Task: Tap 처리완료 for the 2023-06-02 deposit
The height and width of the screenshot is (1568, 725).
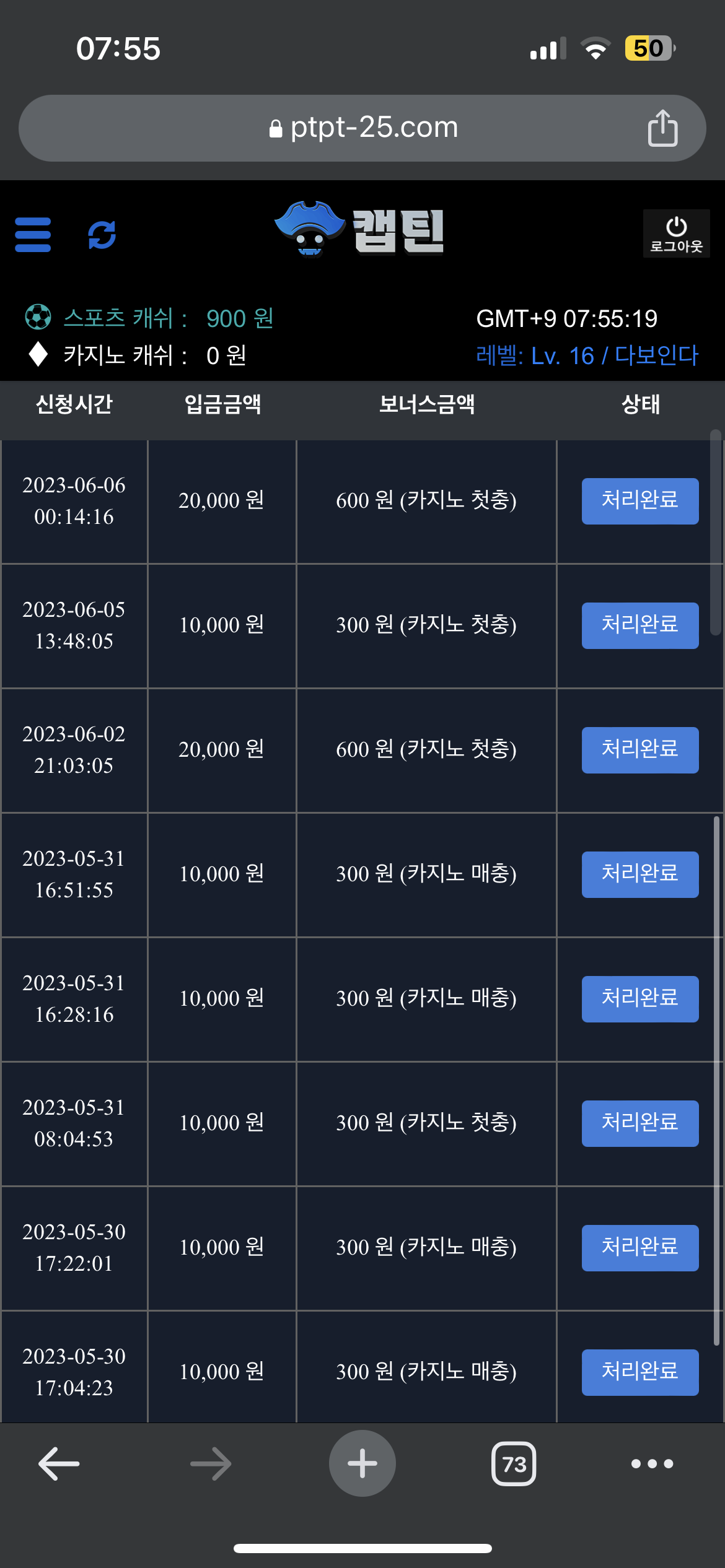Action: tap(639, 750)
